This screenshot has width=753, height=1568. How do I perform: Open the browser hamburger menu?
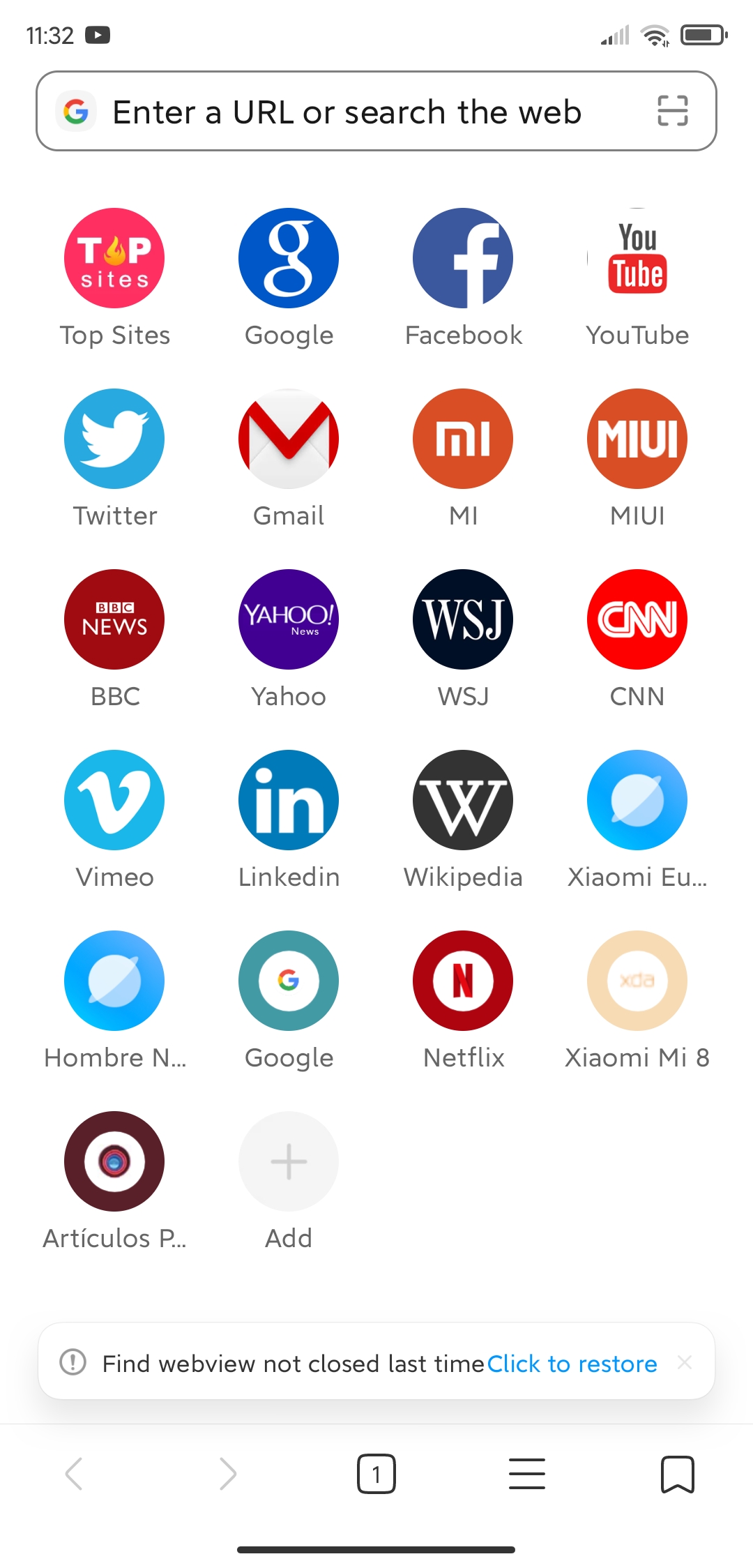(x=527, y=1474)
